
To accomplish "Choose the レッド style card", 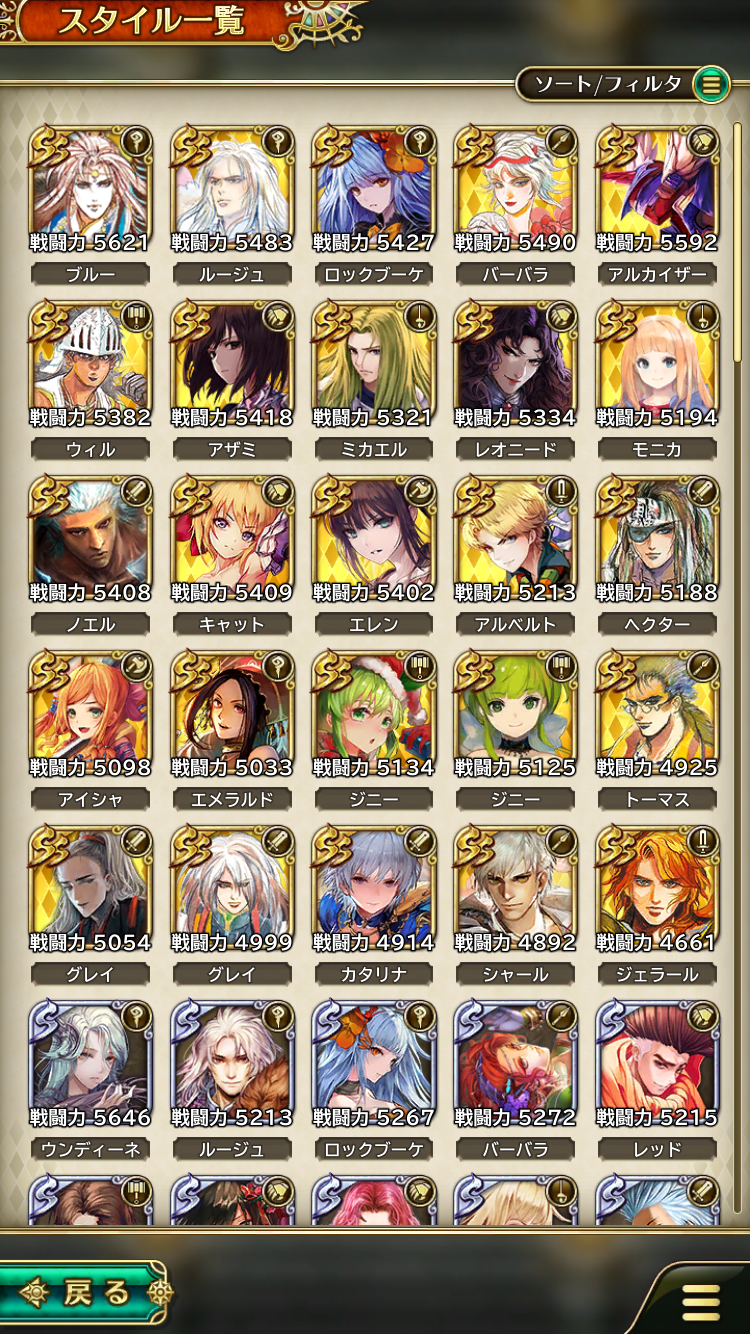I will [657, 1065].
